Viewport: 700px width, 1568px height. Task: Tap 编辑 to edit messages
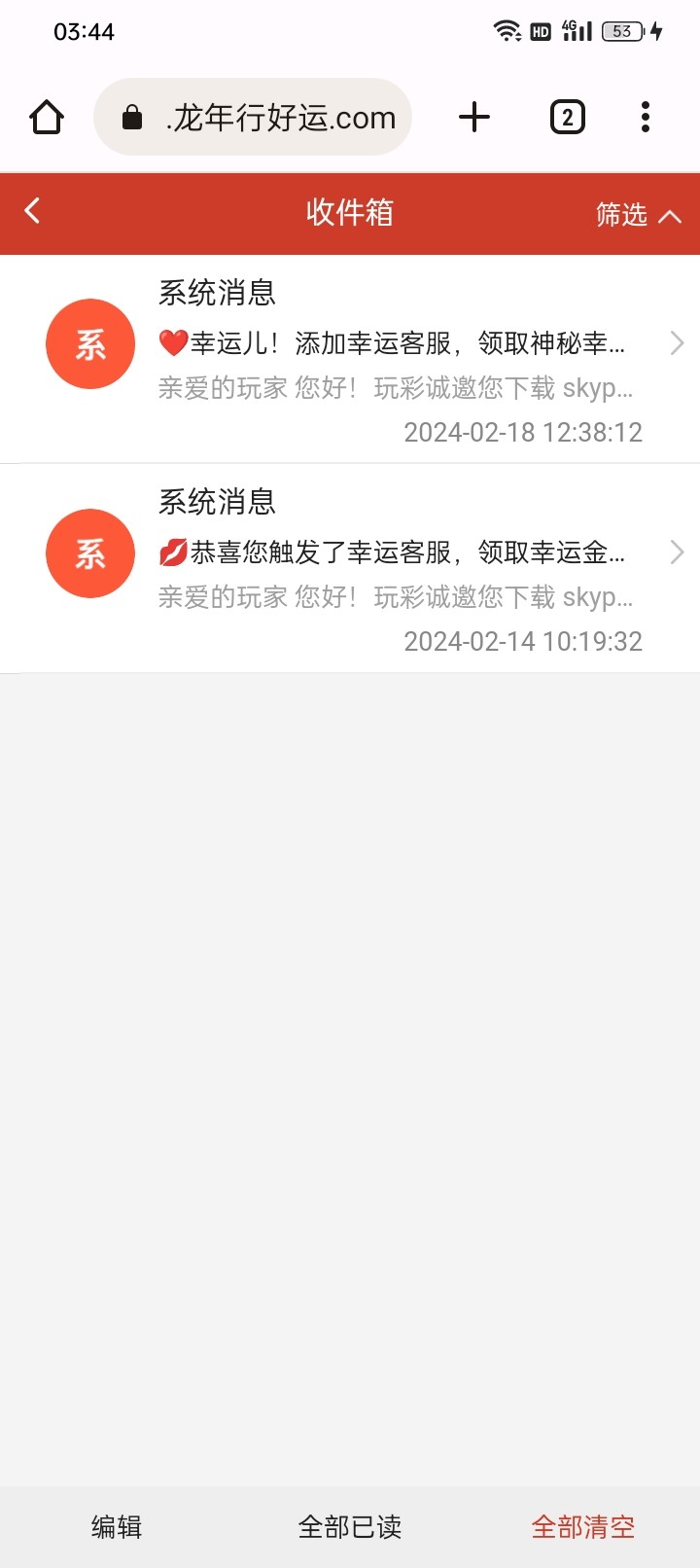(117, 1526)
